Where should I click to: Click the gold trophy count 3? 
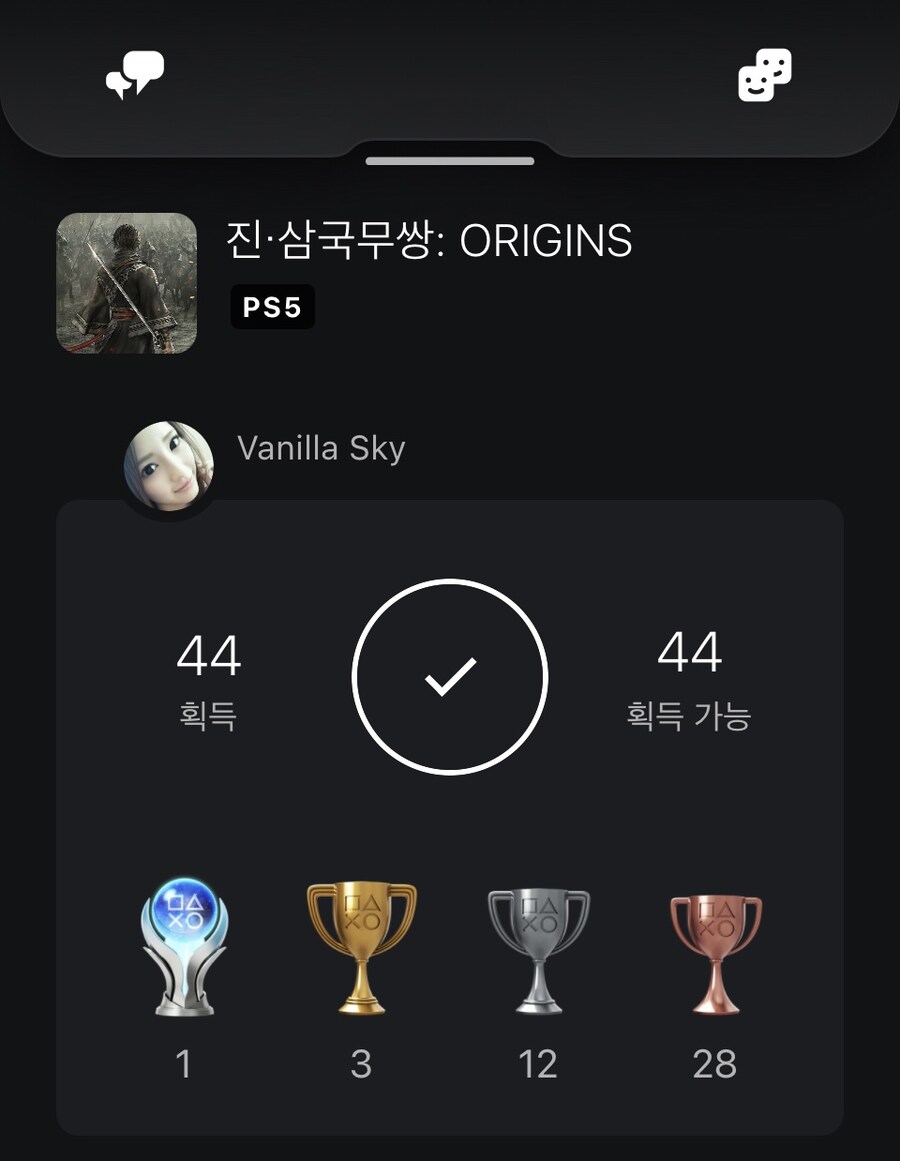pos(361,1065)
